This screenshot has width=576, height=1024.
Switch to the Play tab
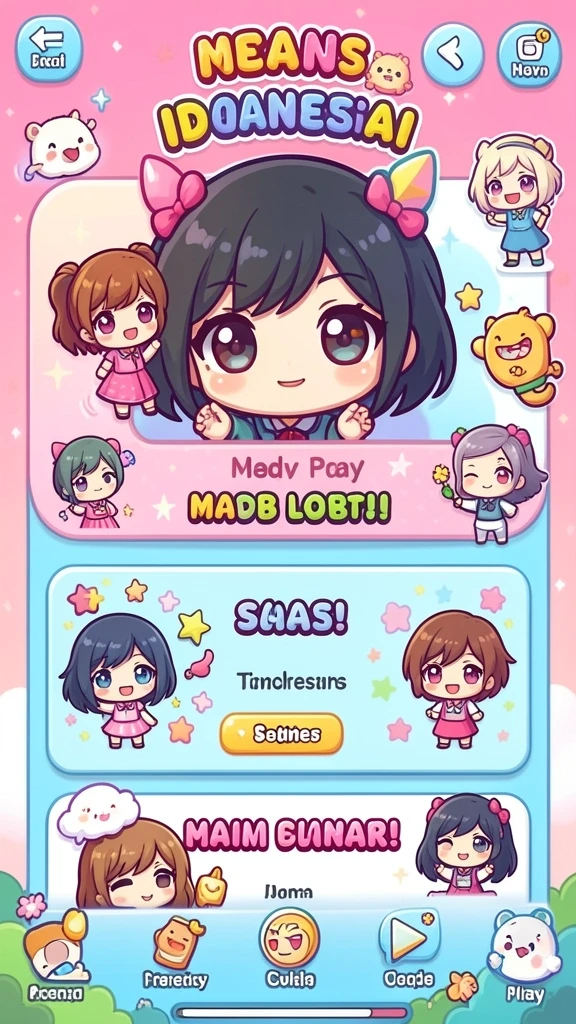pyautogui.click(x=525, y=959)
